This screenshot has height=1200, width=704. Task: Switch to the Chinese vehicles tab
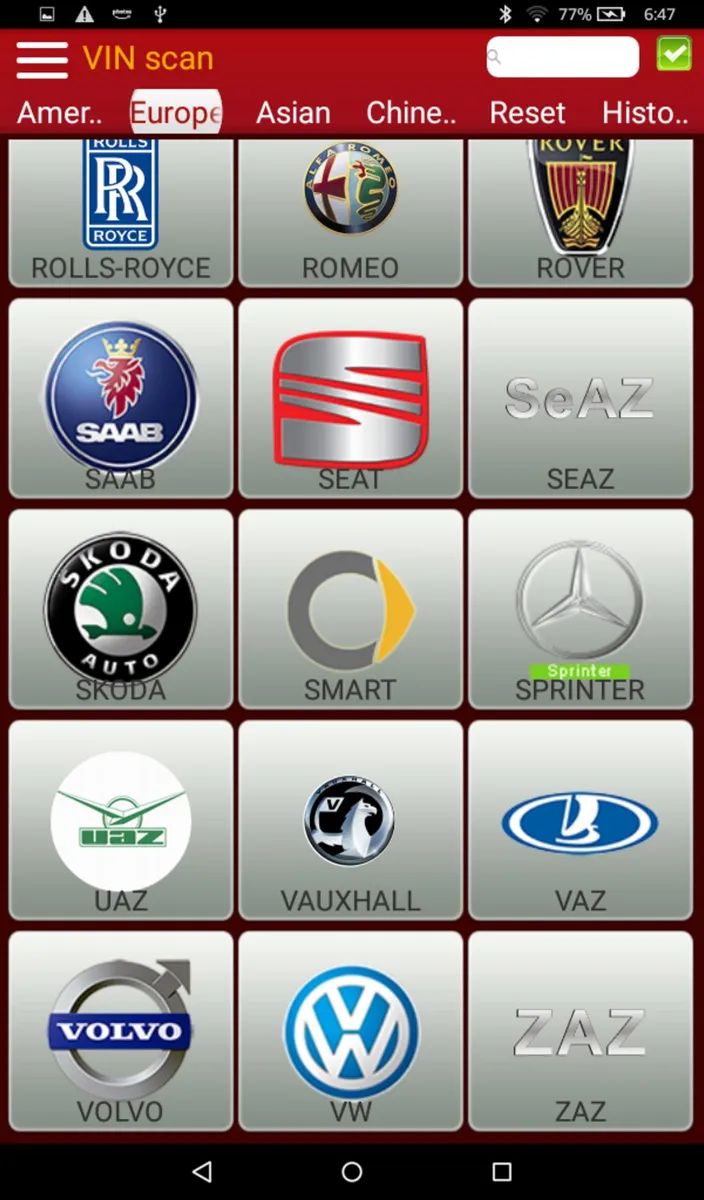411,112
